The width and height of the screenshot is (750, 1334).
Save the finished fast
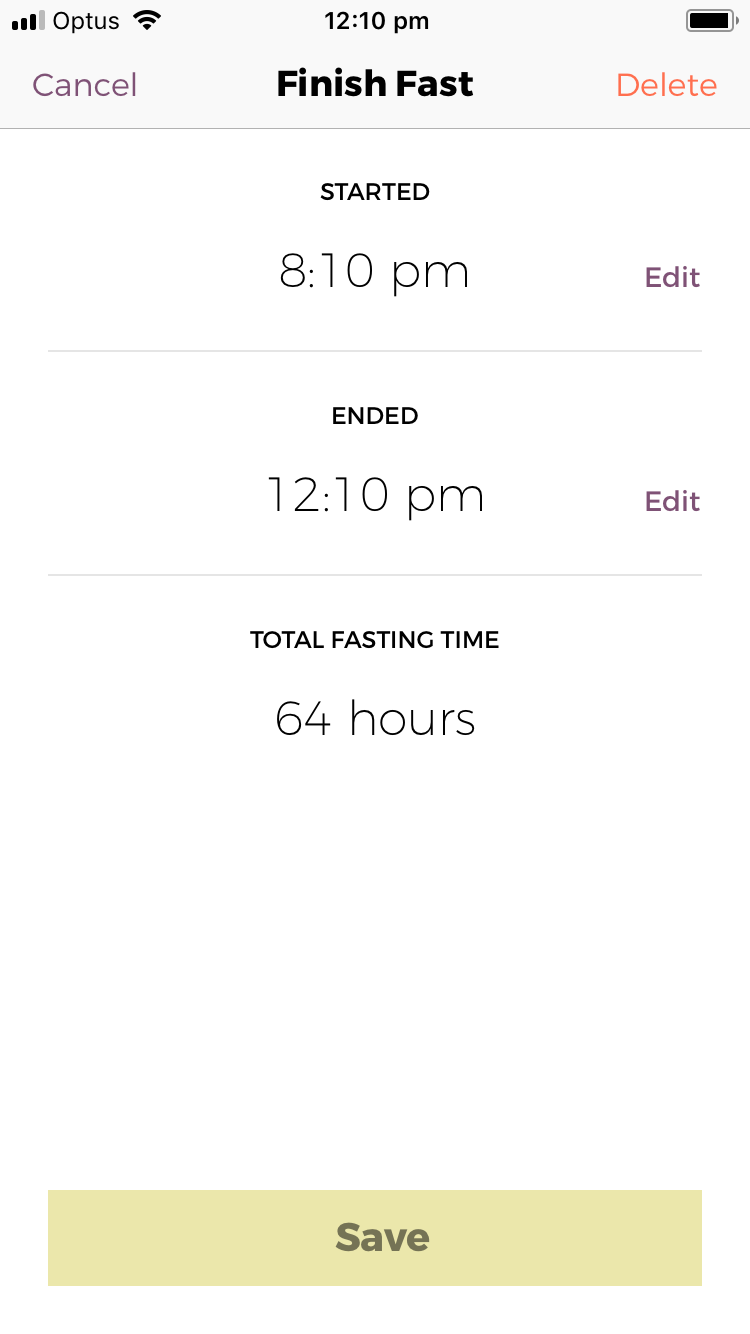point(375,1237)
